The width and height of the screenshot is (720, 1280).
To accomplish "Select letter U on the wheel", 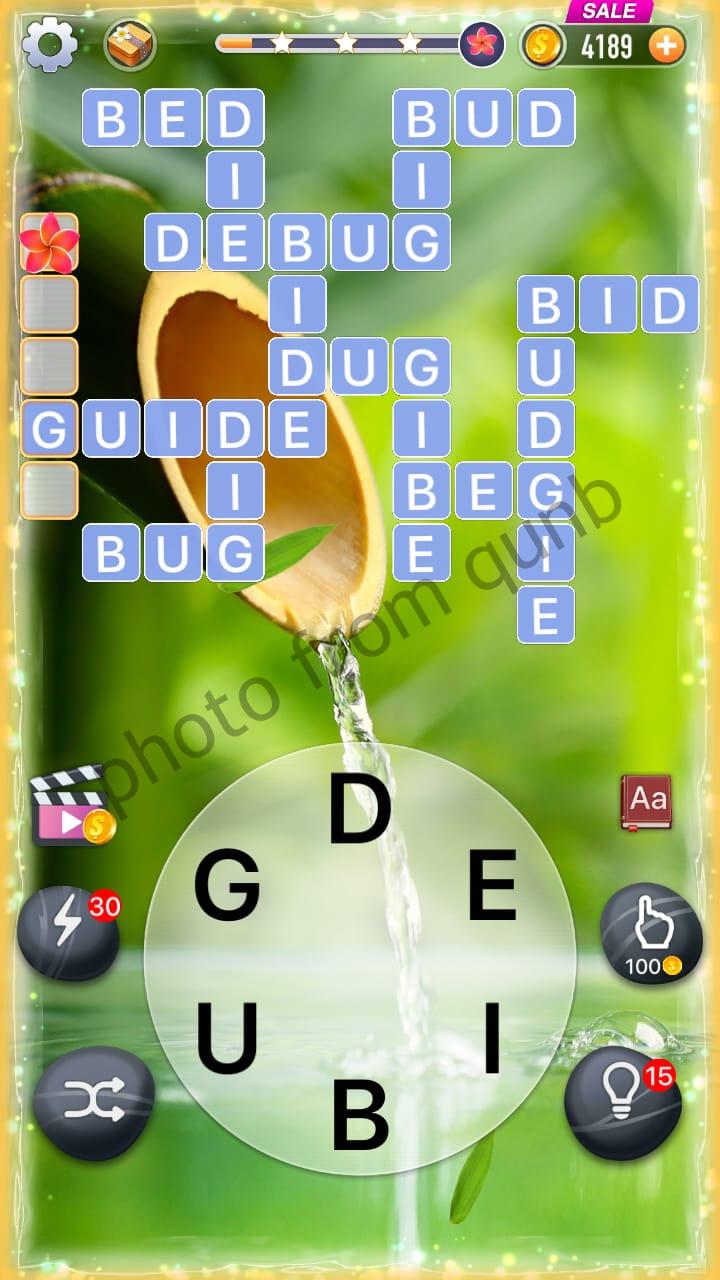I will 227,1037.
